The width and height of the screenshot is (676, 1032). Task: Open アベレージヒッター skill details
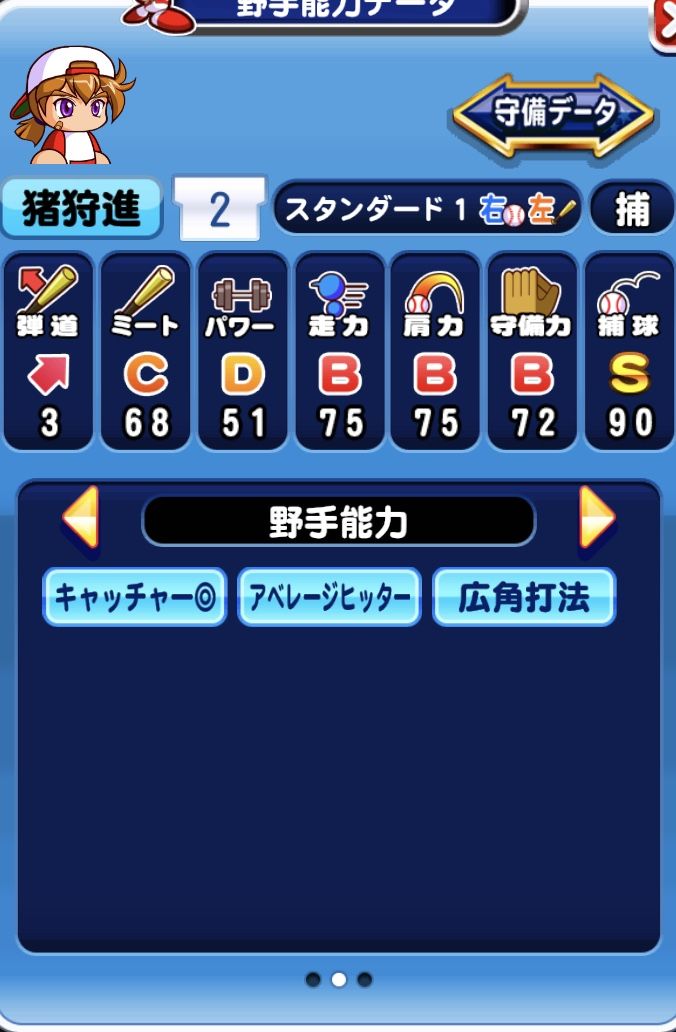coord(329,597)
